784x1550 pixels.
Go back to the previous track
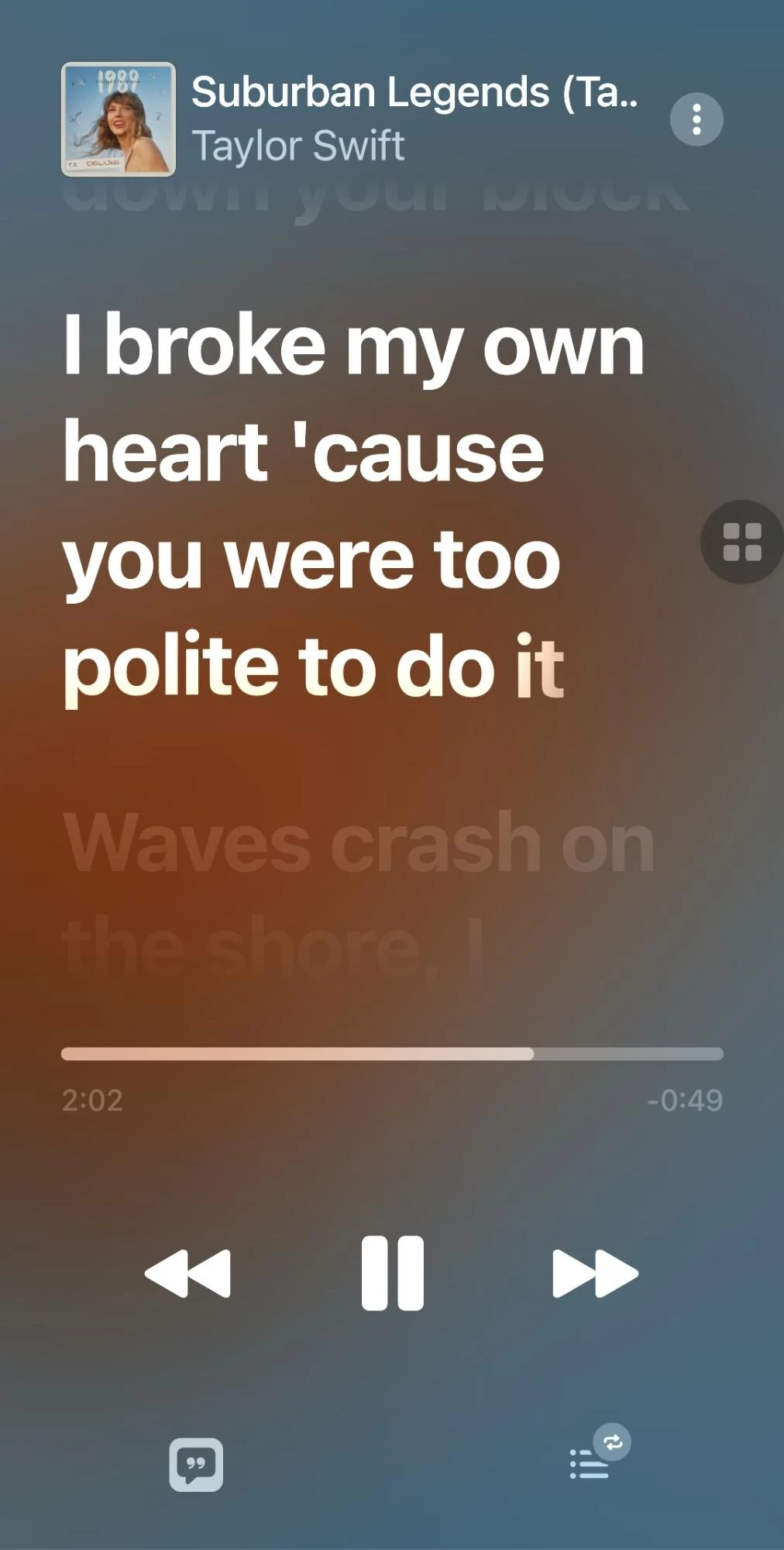point(188,1273)
